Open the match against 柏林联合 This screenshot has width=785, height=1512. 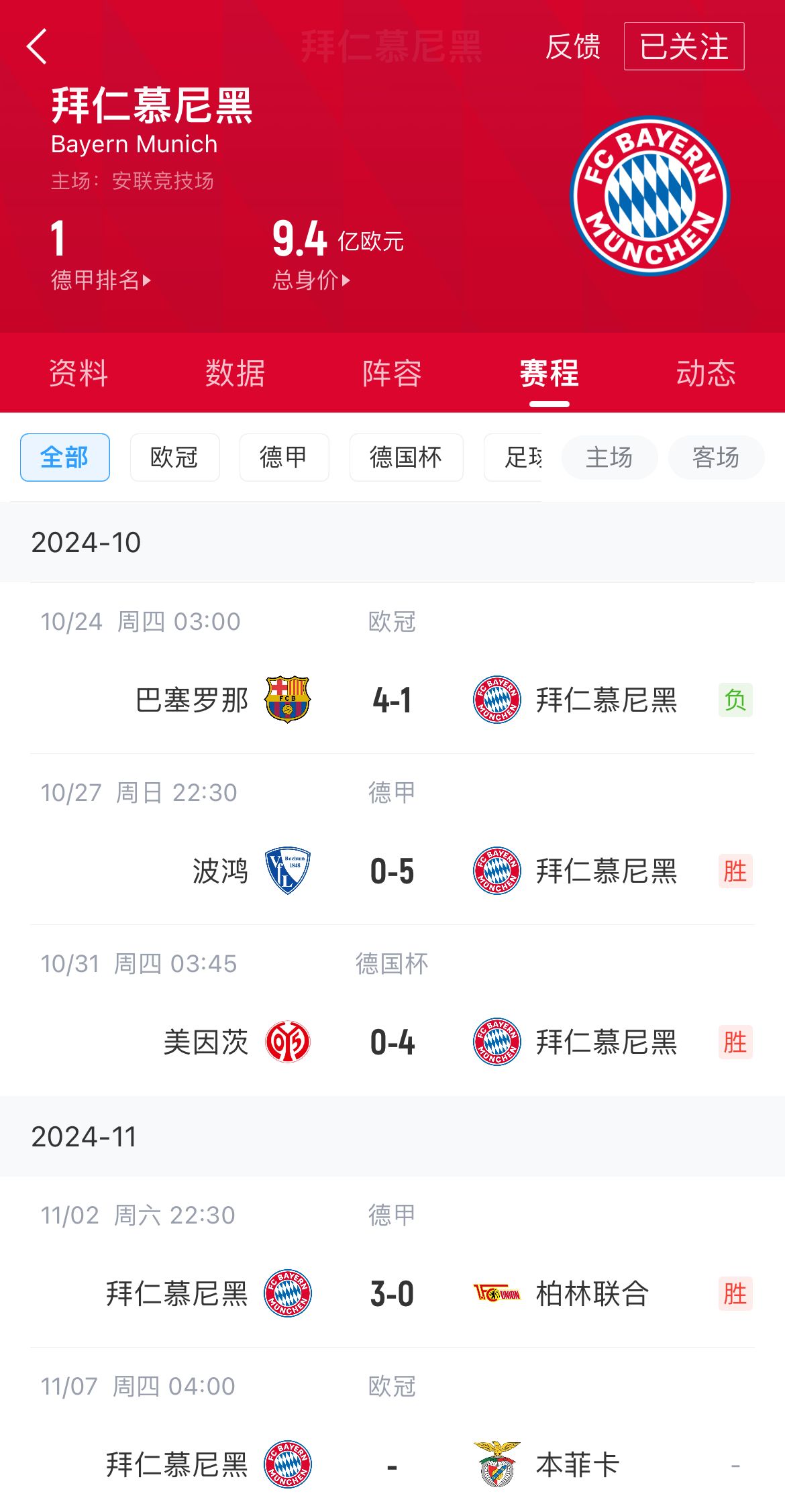(x=392, y=1262)
